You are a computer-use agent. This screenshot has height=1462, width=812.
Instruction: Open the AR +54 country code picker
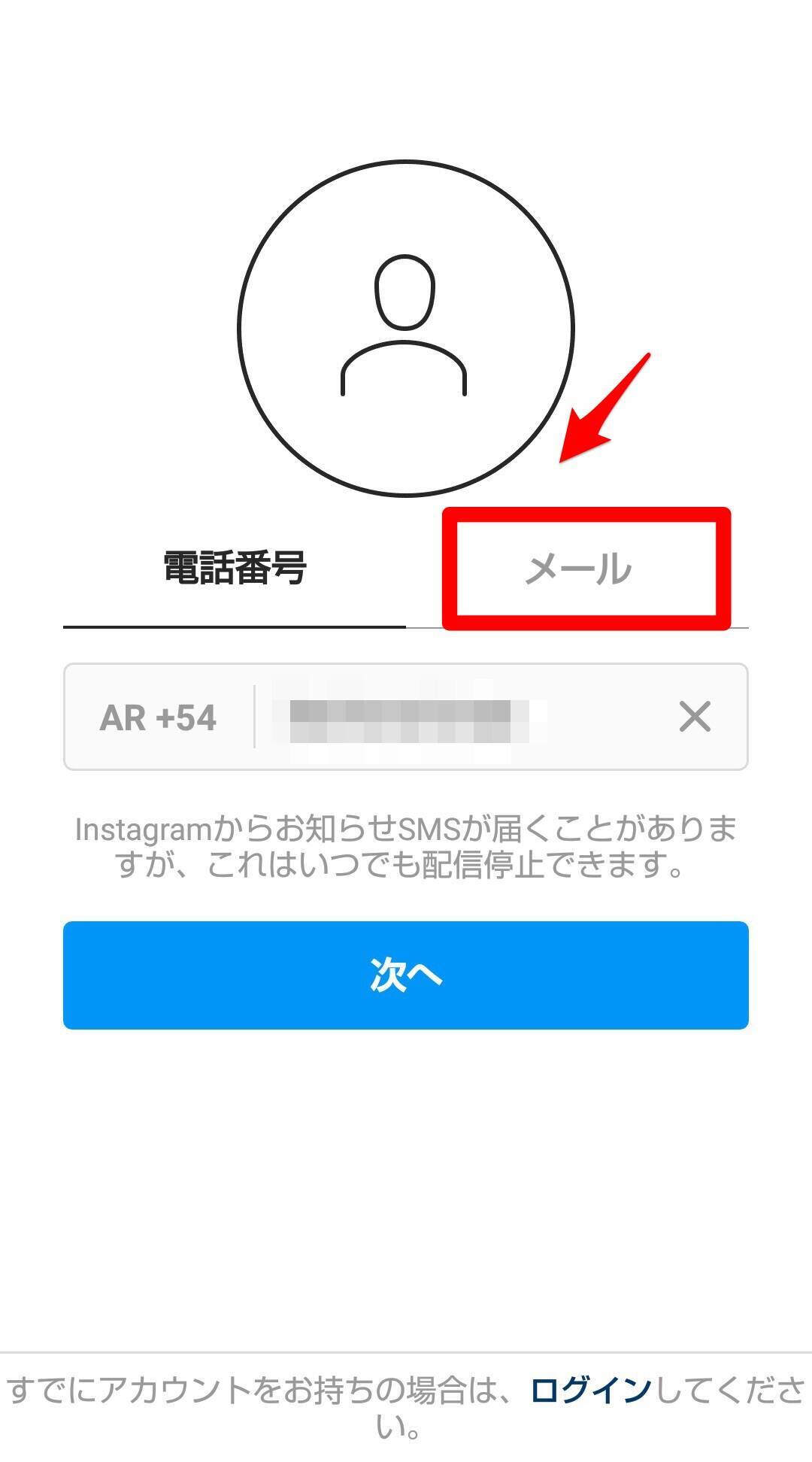click(x=158, y=717)
